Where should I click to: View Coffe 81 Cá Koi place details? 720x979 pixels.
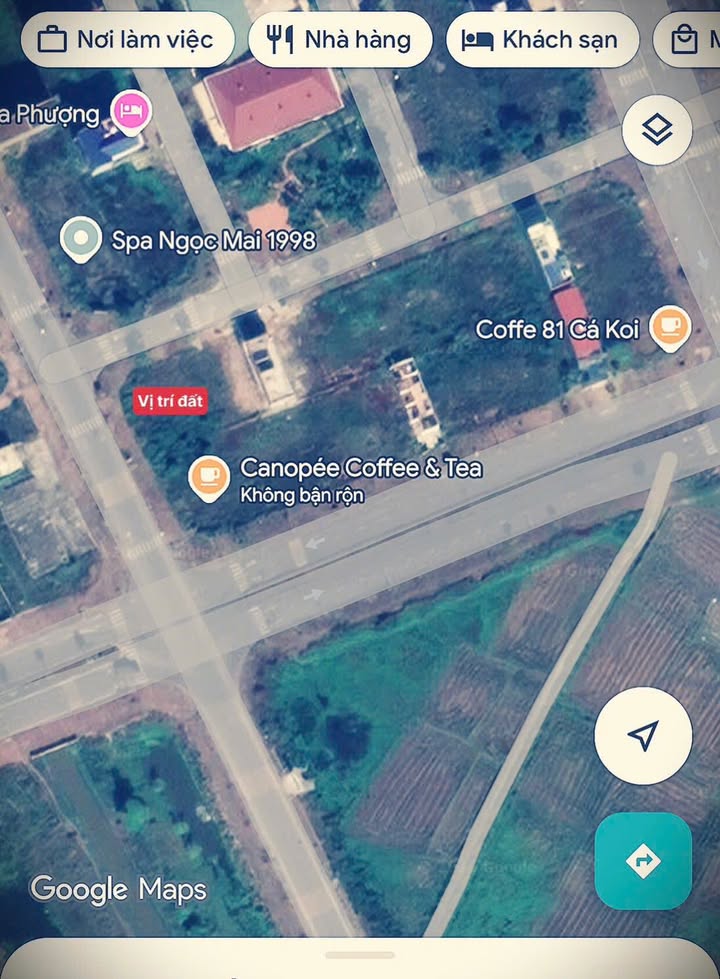coord(669,328)
